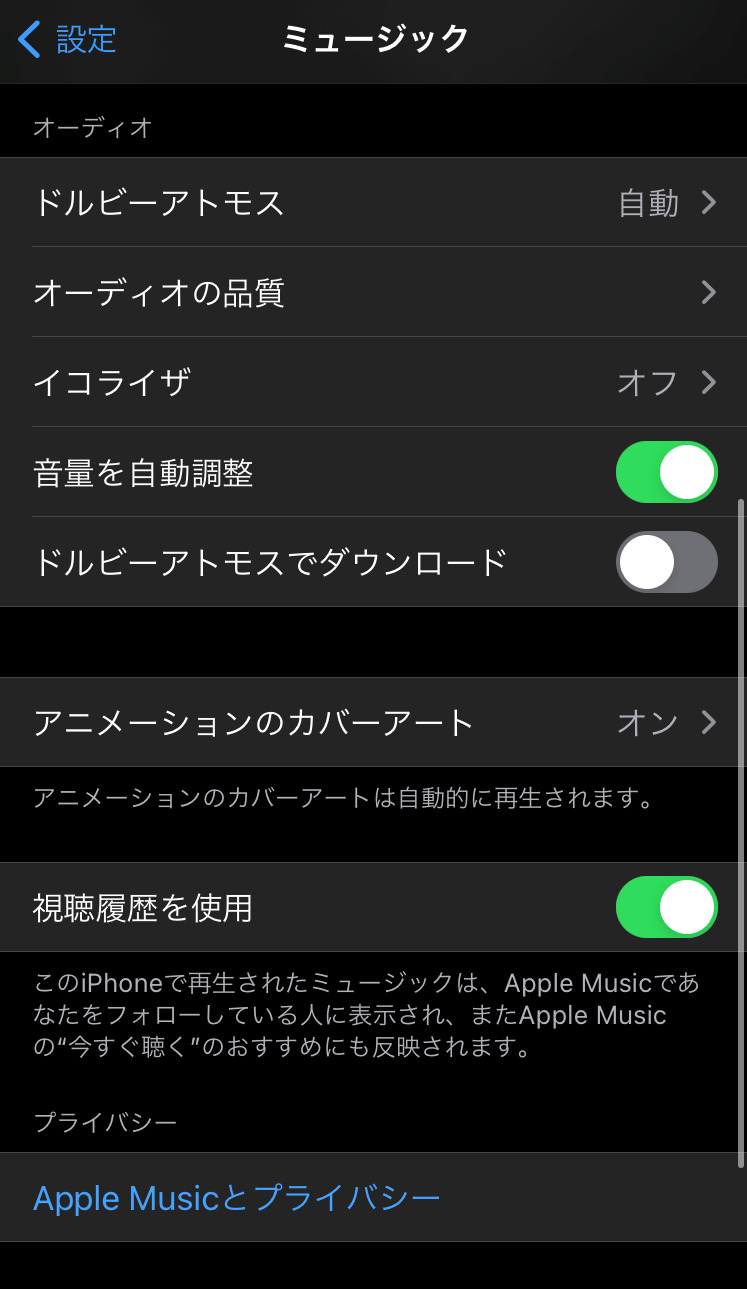Open the イコライザ settings
747x1289 pixels.
point(373,382)
